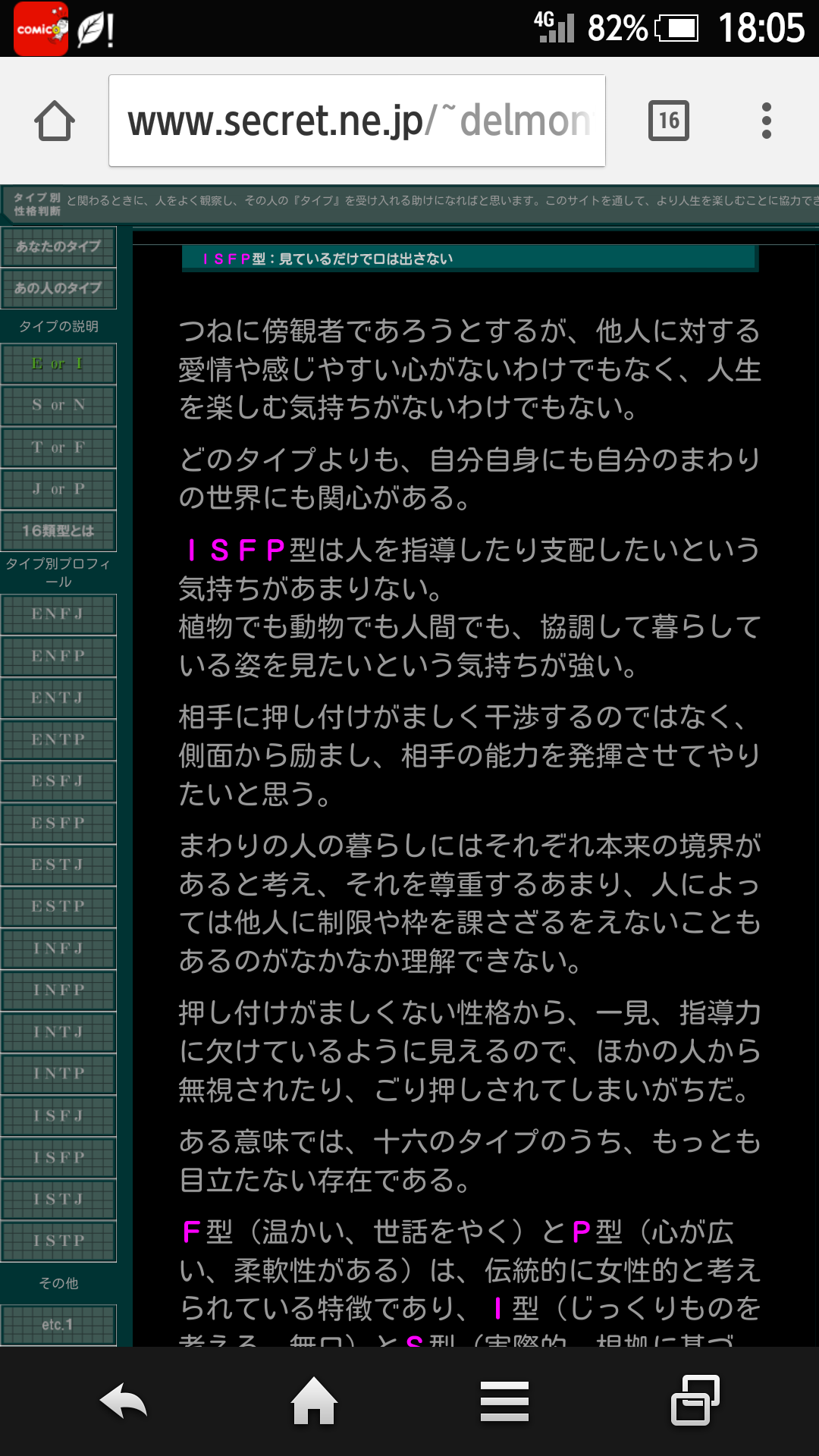View the ENFJ profile
This screenshot has height=1456, width=819.
pos(58,614)
